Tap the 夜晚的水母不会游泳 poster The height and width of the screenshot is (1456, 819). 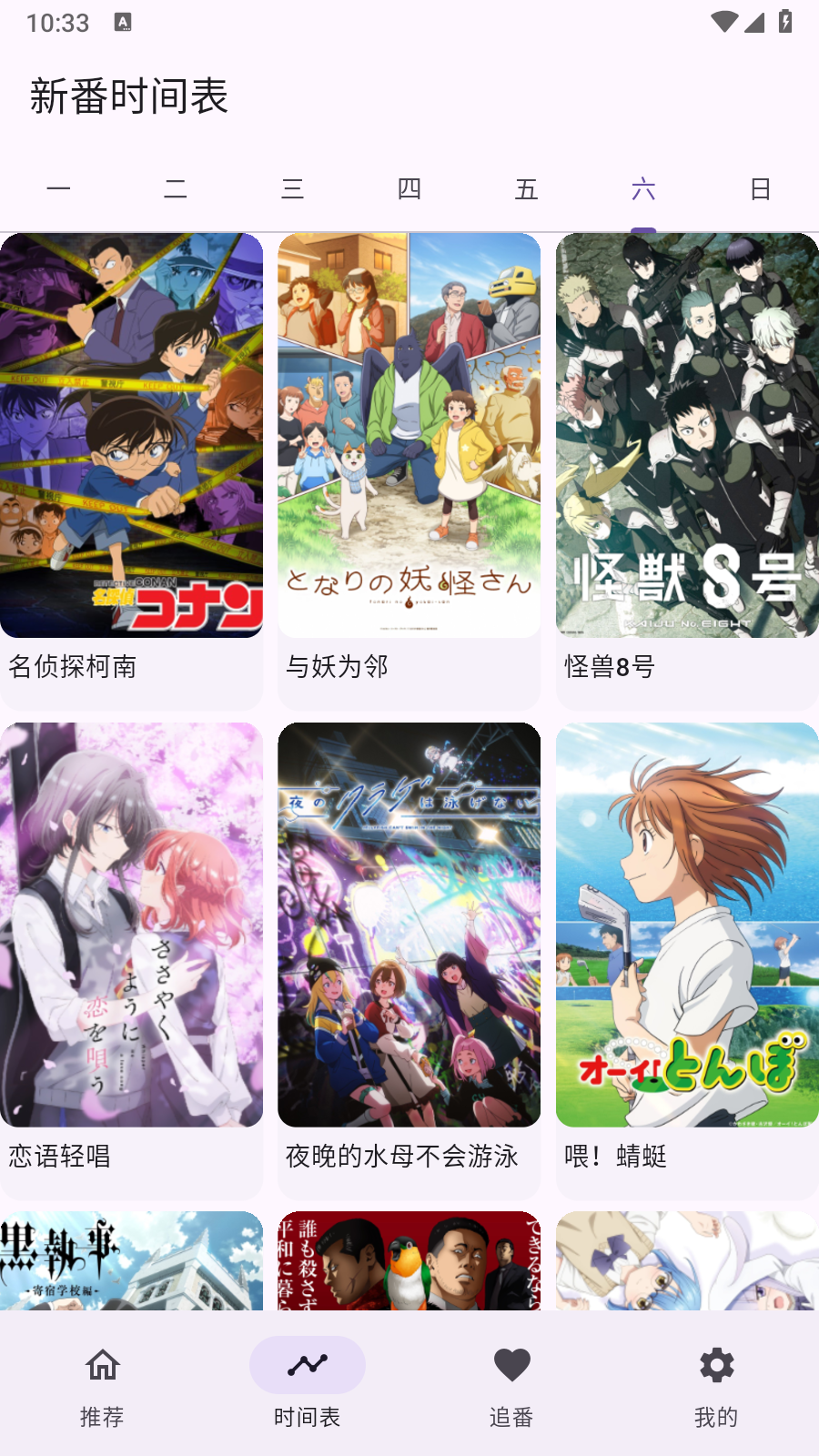coord(409,923)
